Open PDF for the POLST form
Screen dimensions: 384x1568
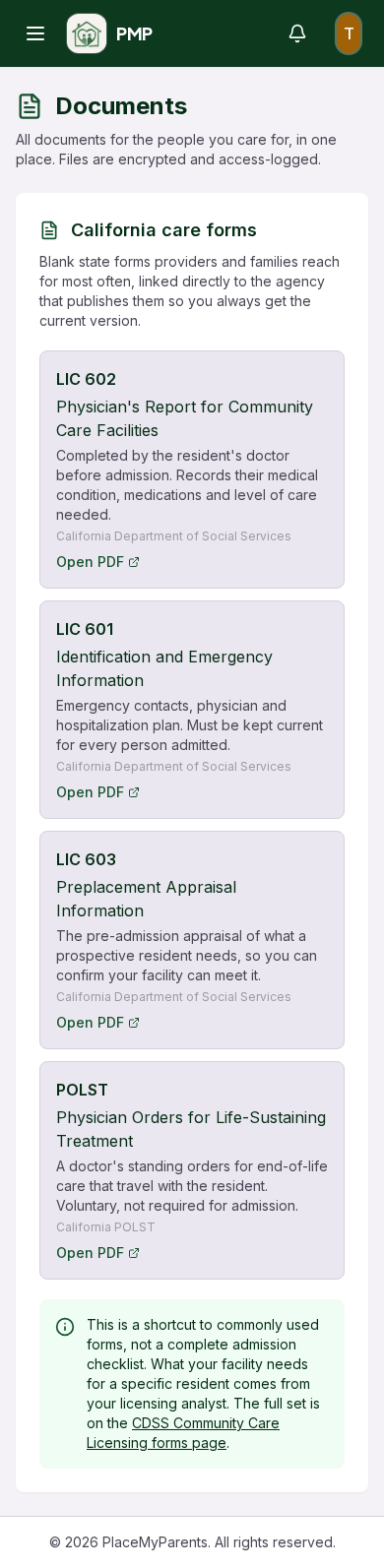tap(97, 1253)
